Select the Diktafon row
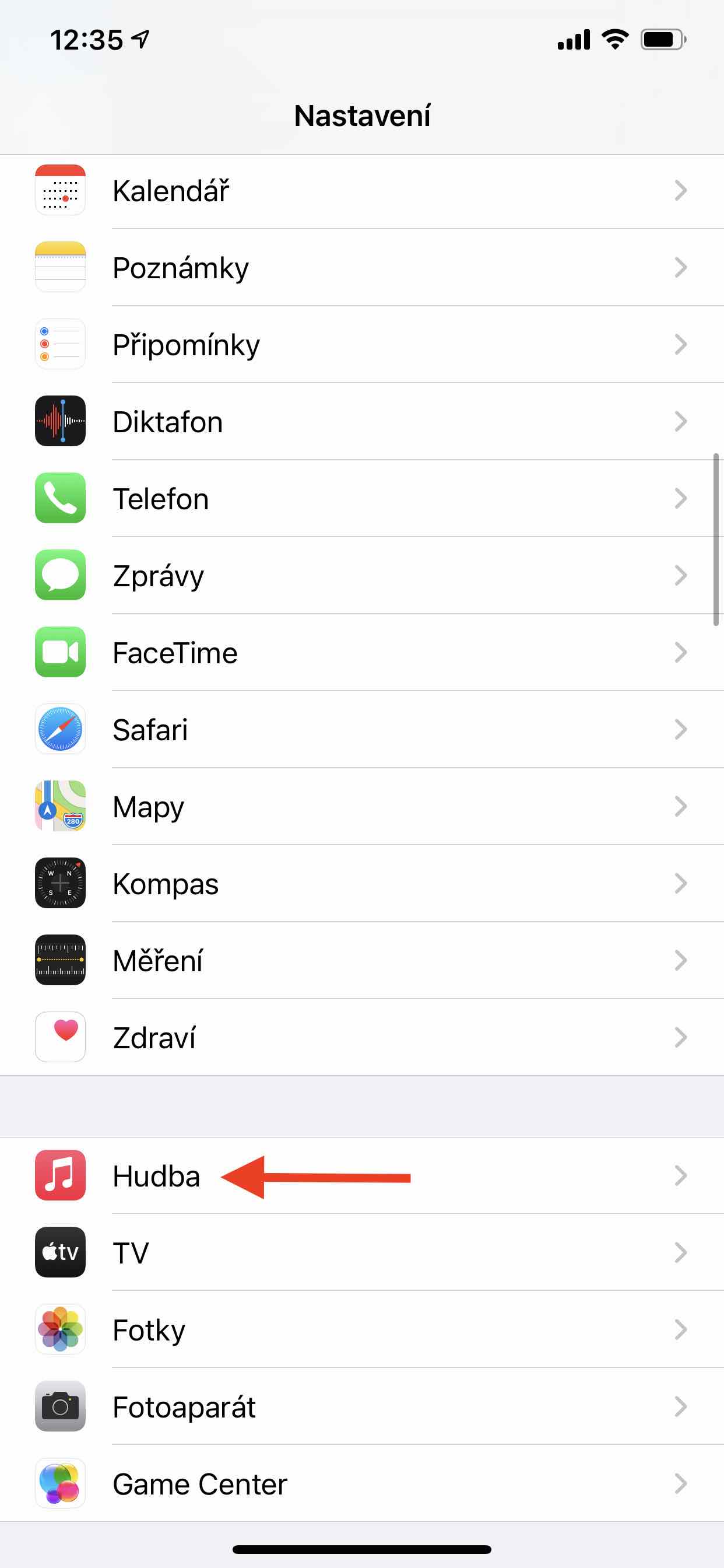This screenshot has width=724, height=1568. [362, 422]
